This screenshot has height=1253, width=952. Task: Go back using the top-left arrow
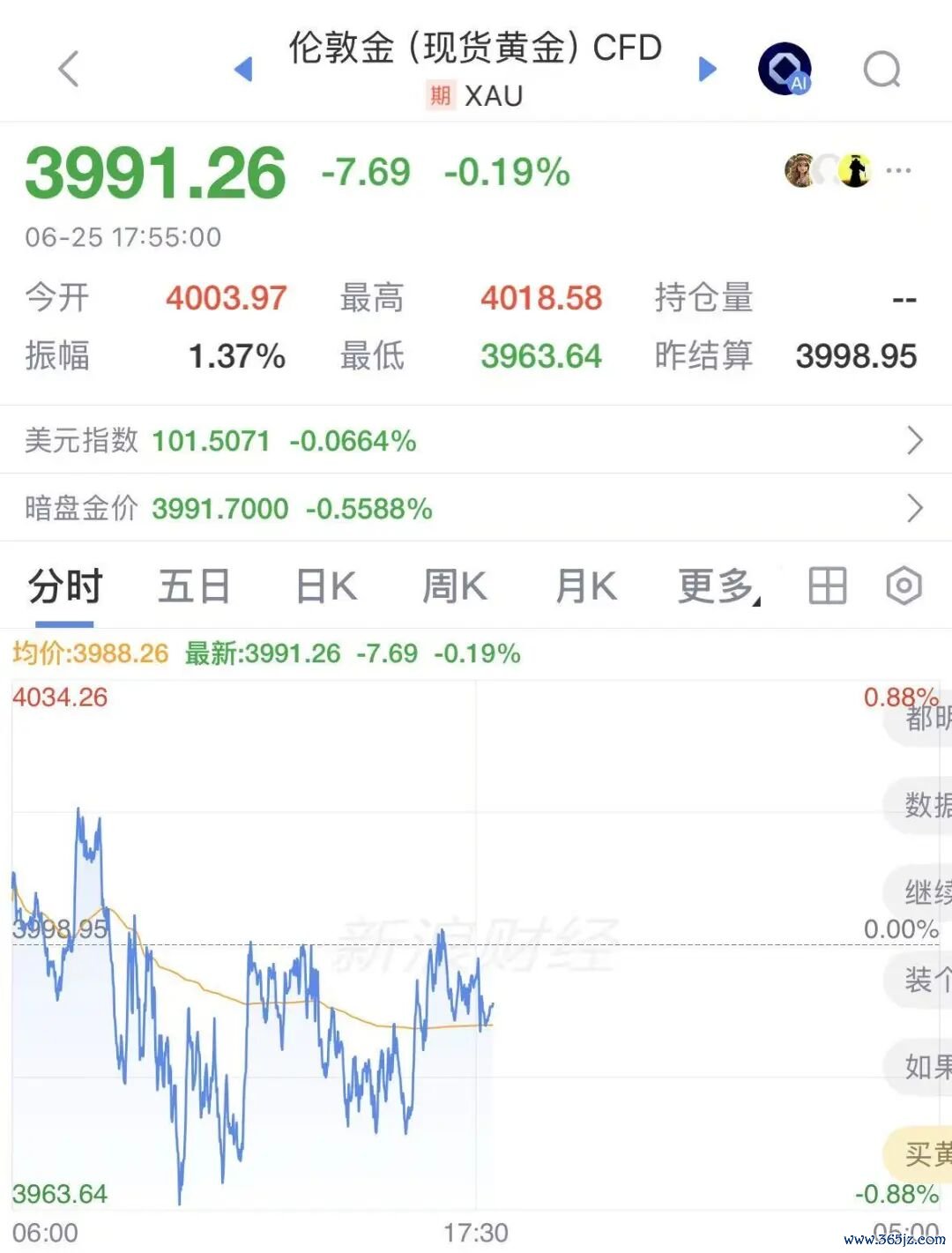click(69, 69)
